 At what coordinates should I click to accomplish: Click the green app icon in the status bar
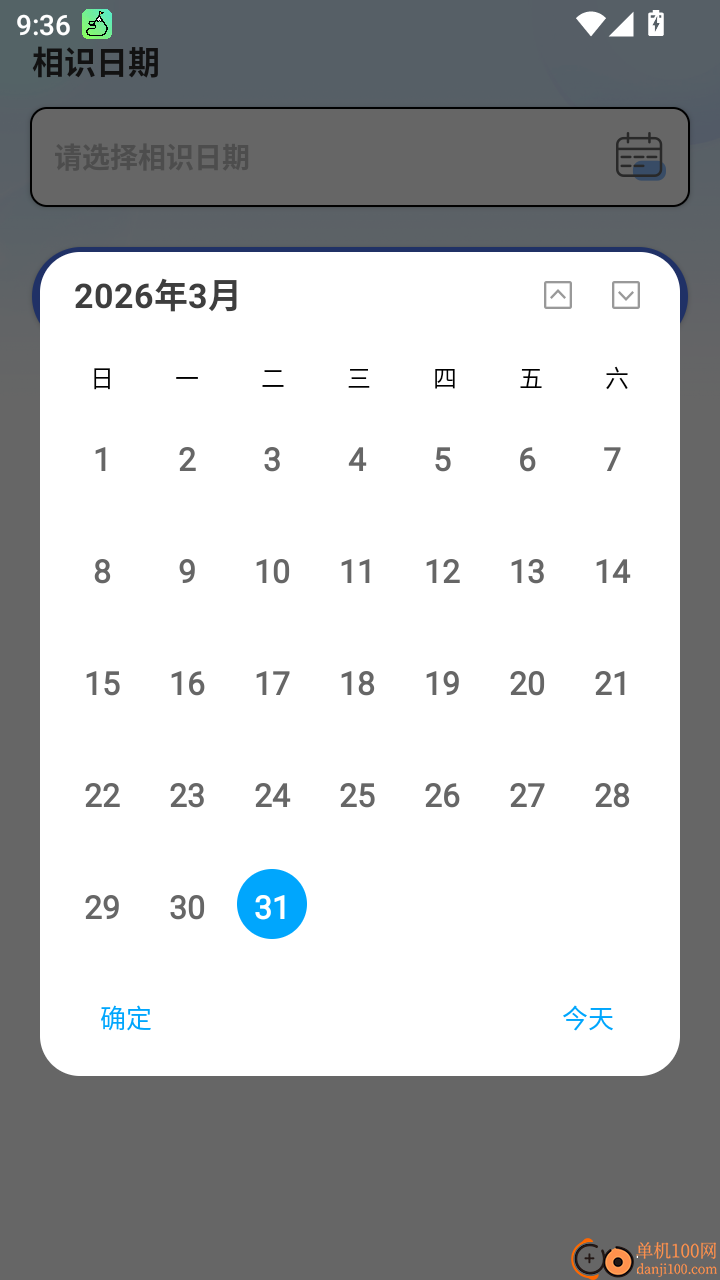(95, 24)
